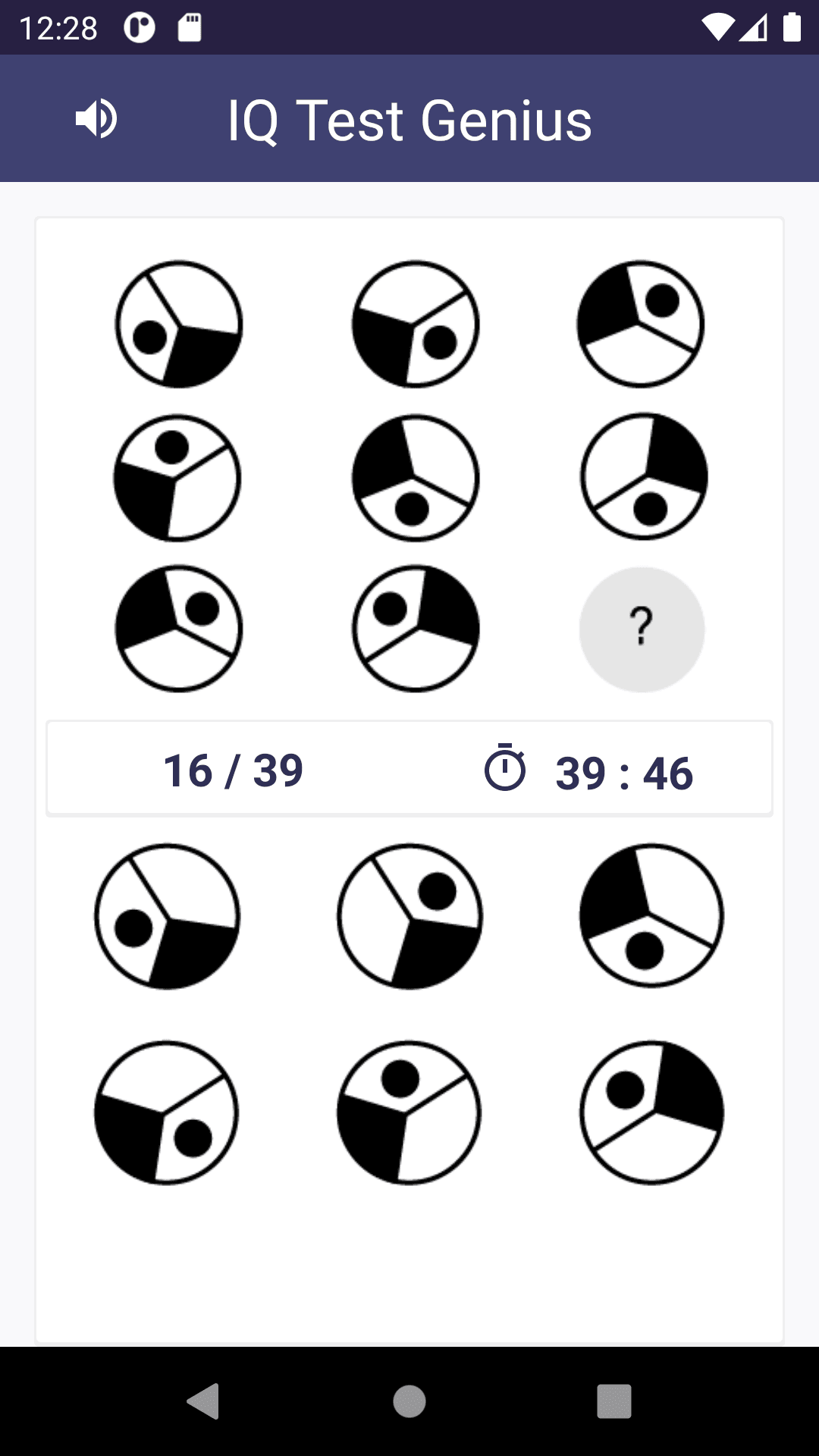Return to the home screen
The width and height of the screenshot is (819, 1456).
pyautogui.click(x=409, y=1401)
